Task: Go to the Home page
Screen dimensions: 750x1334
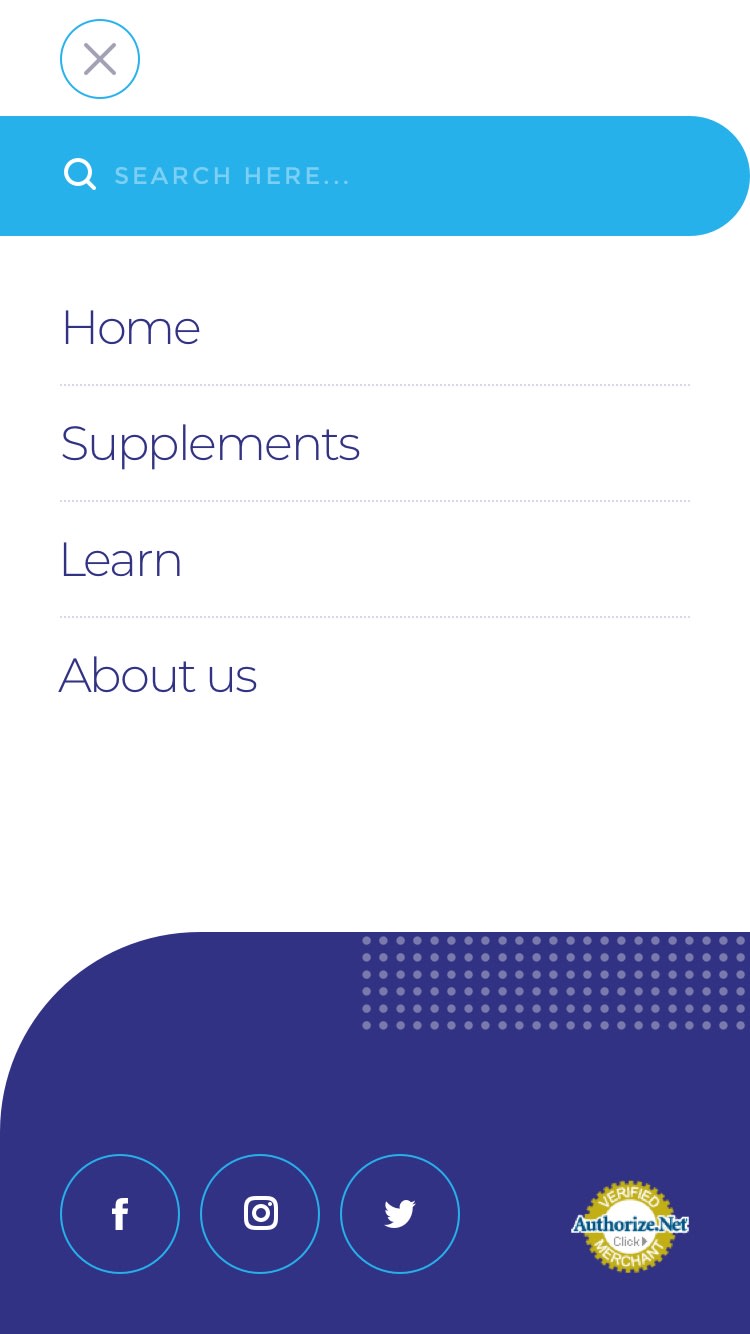Action: 131,327
